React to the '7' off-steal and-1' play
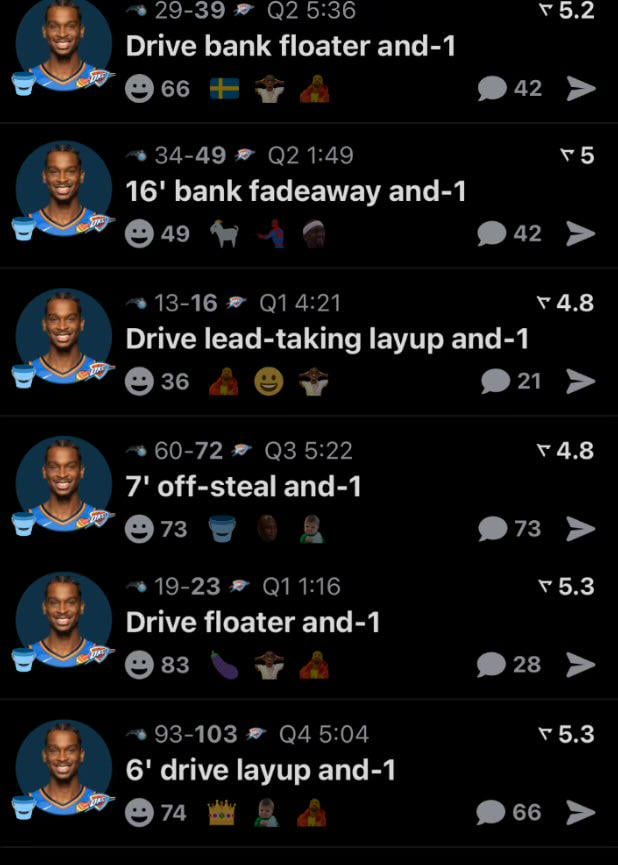 pyautogui.click(x=141, y=529)
